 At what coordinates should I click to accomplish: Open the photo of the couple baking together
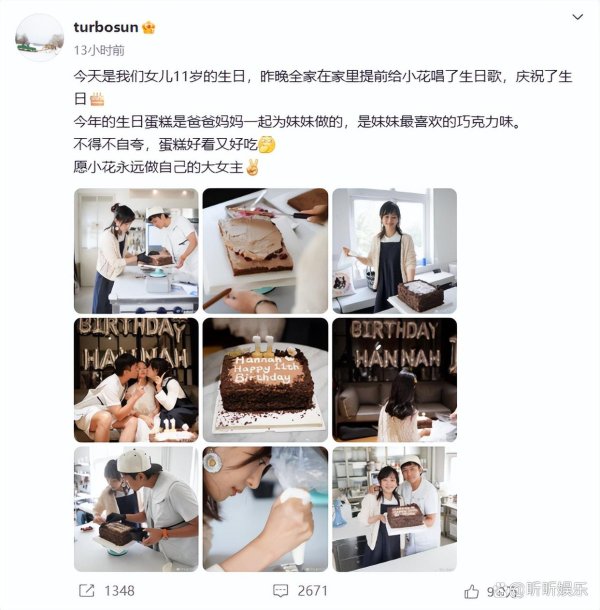click(136, 251)
